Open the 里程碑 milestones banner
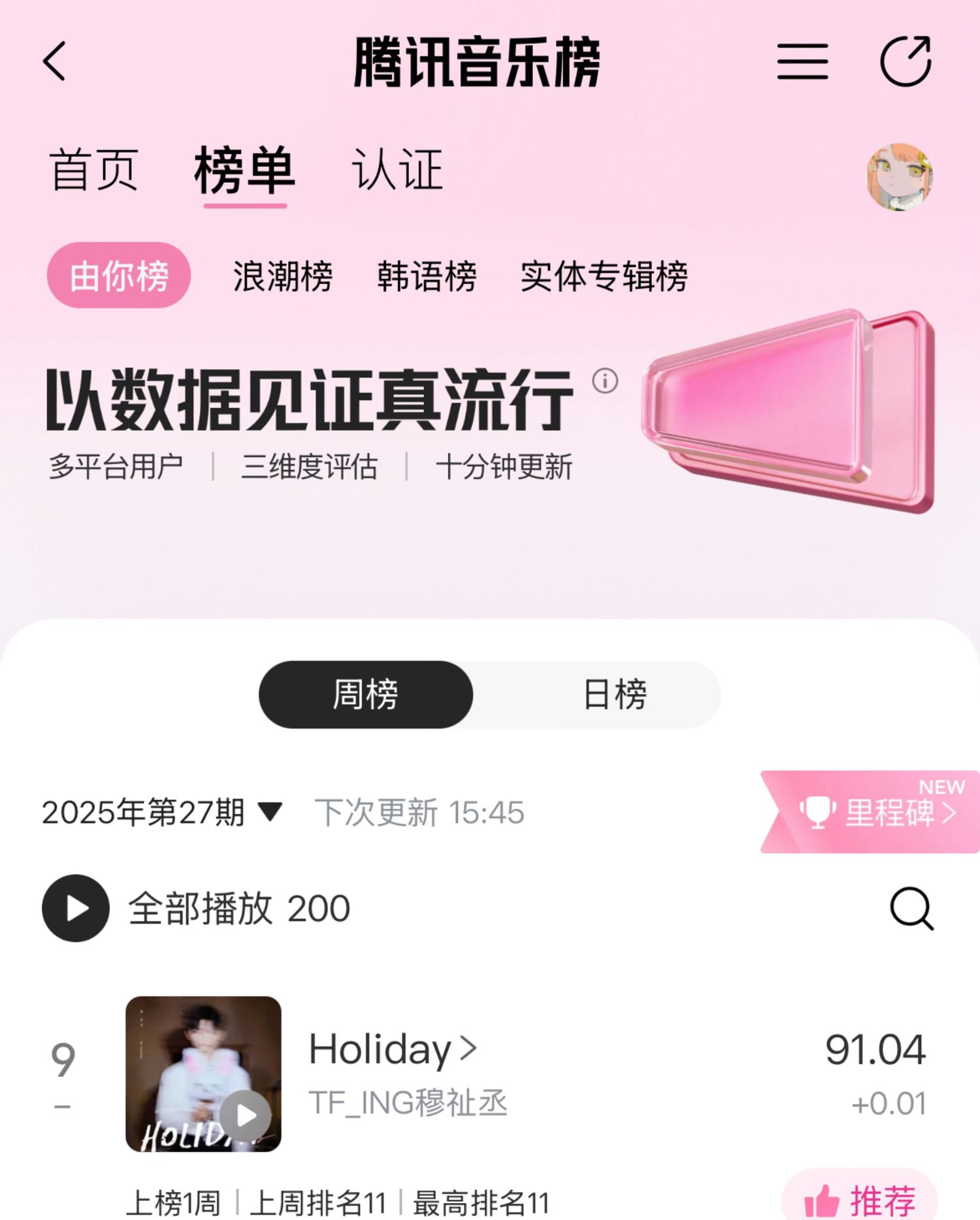Viewport: 980px width, 1220px height. [875, 812]
